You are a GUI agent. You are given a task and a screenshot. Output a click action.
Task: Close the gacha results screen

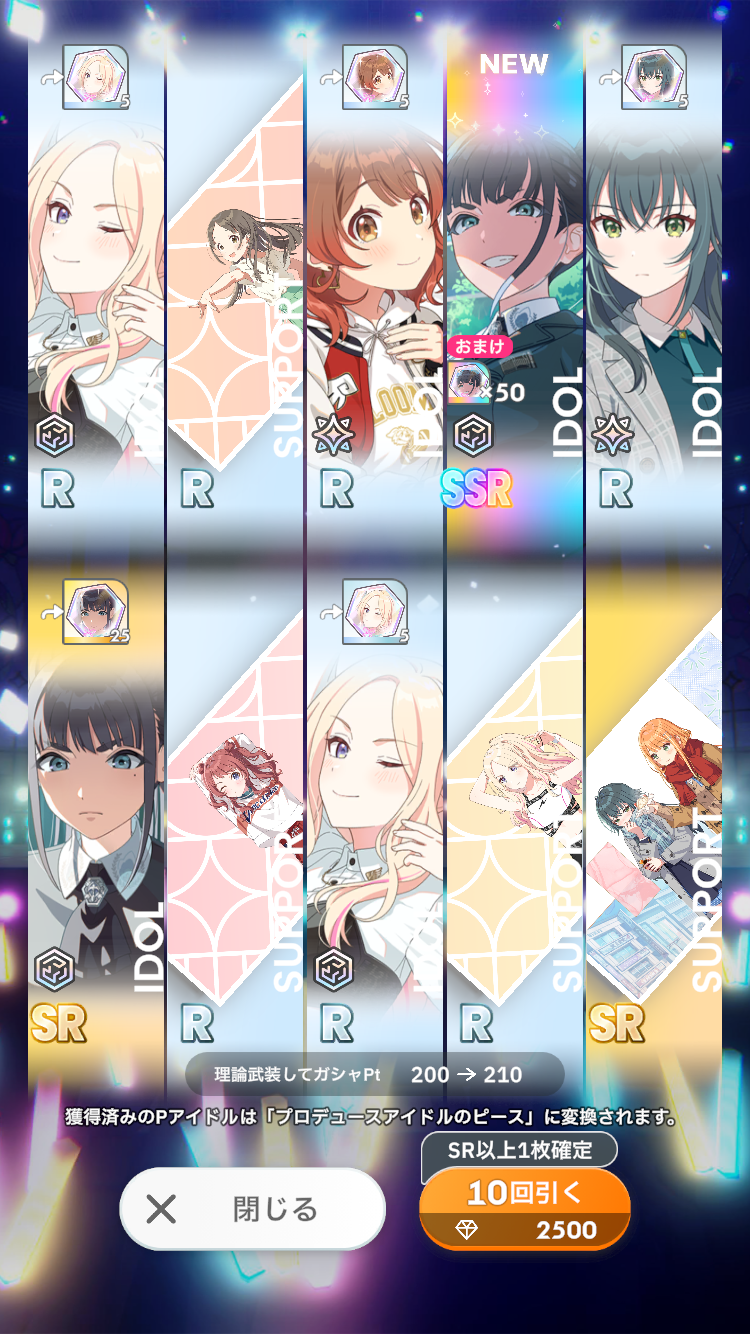(x=252, y=1209)
